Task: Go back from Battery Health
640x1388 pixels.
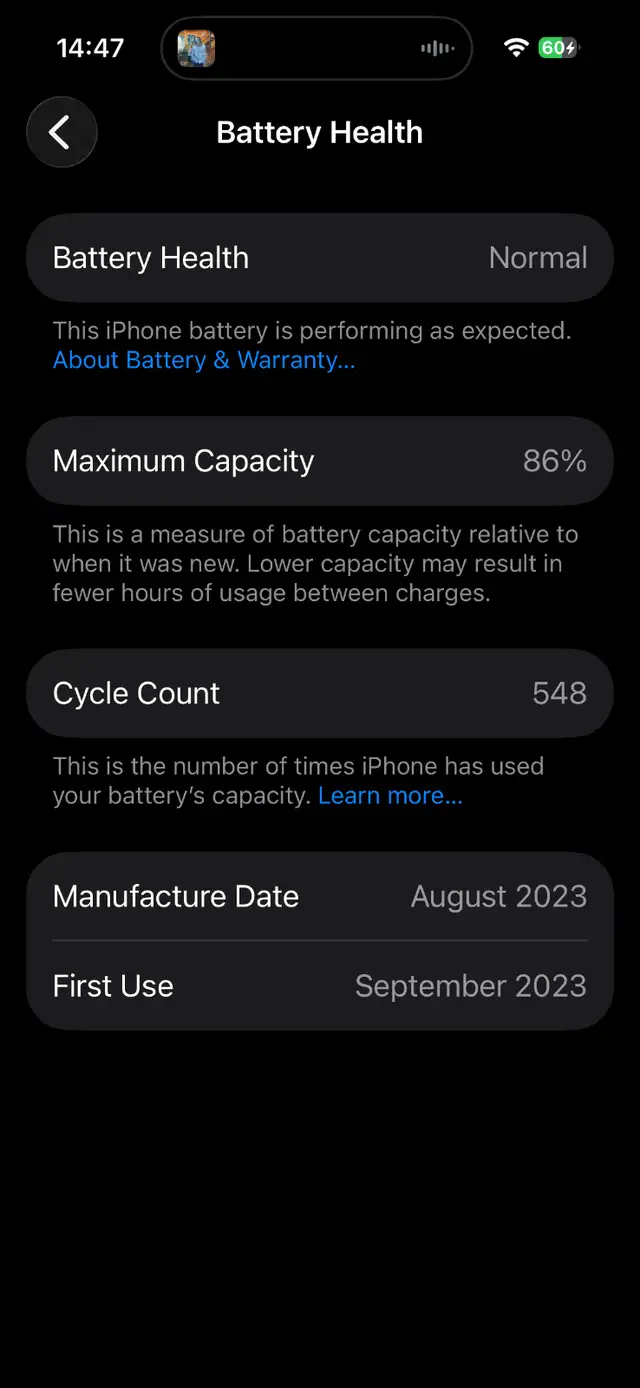Action: point(61,132)
